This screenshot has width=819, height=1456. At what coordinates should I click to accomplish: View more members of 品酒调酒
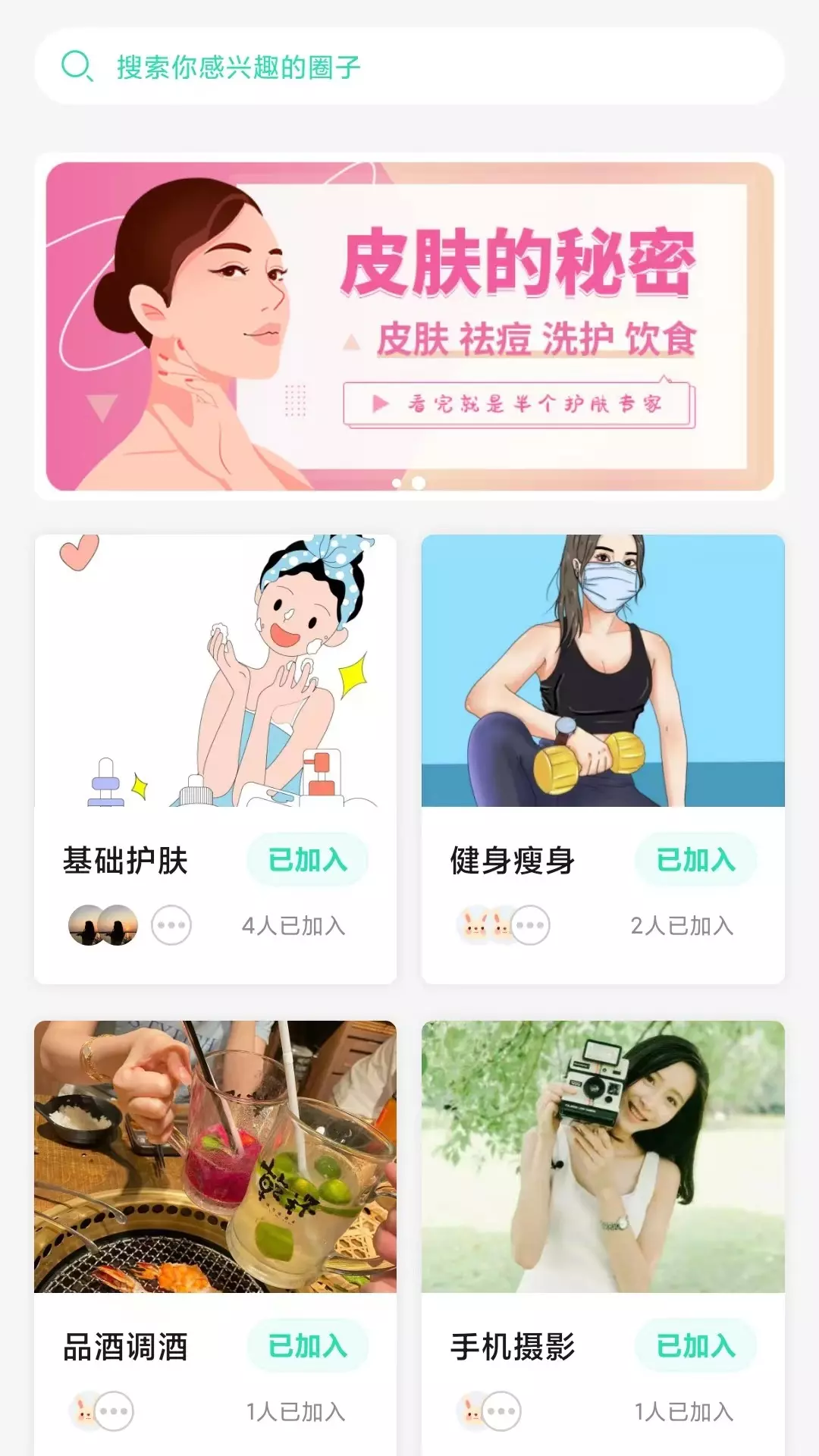coord(114,1411)
